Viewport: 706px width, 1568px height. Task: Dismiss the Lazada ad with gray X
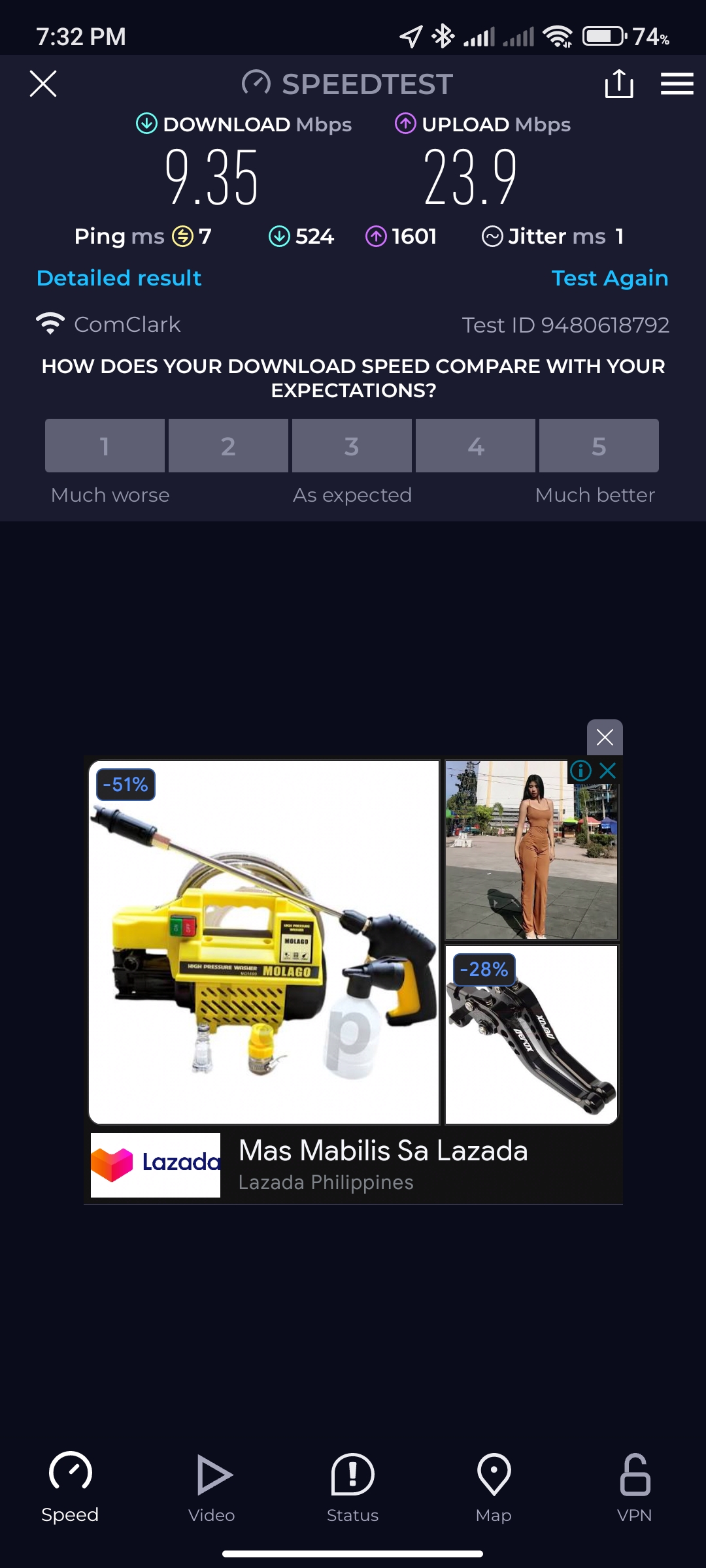point(605,738)
